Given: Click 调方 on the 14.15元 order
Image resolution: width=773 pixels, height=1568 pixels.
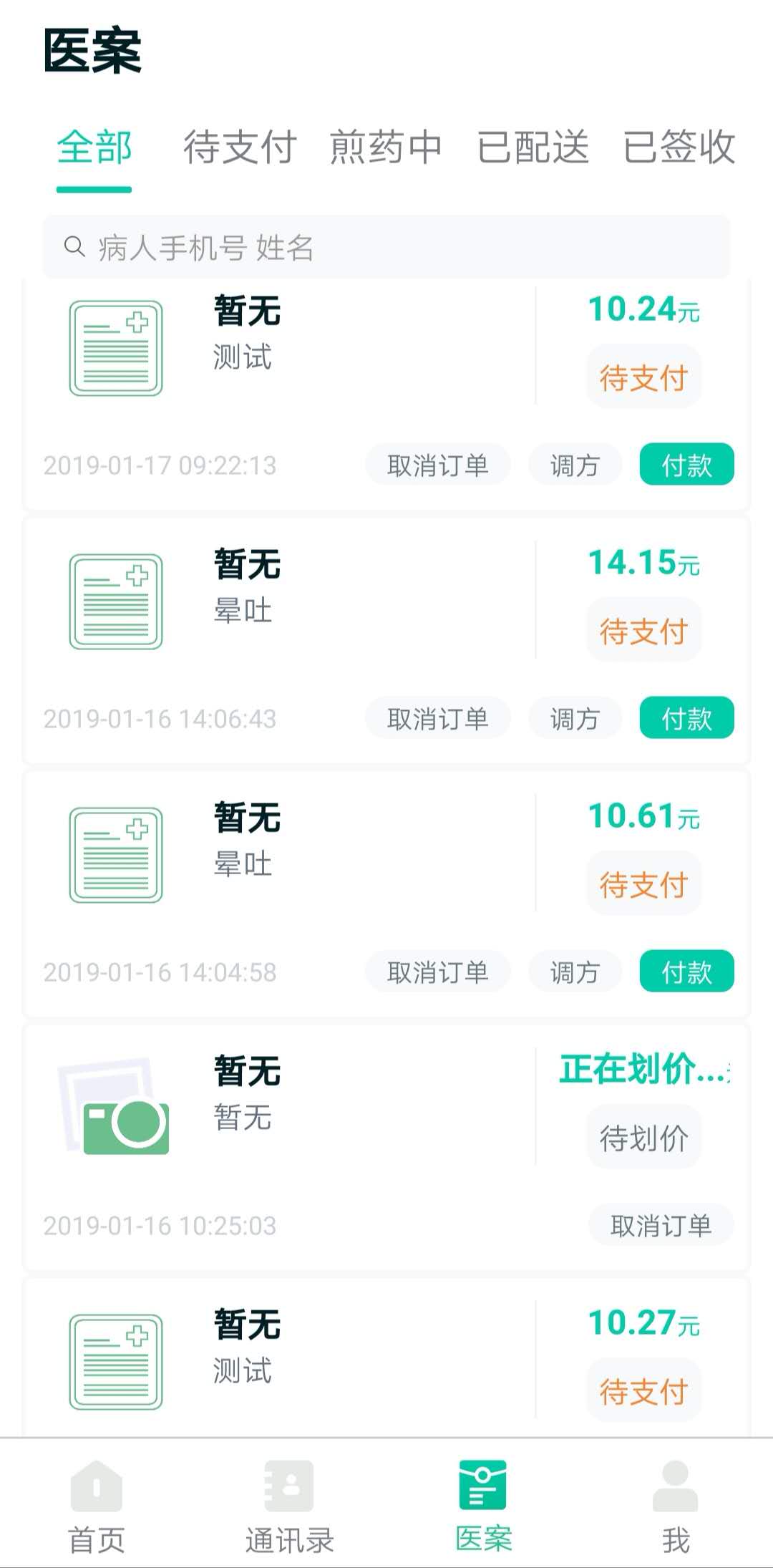Looking at the screenshot, I should (575, 717).
